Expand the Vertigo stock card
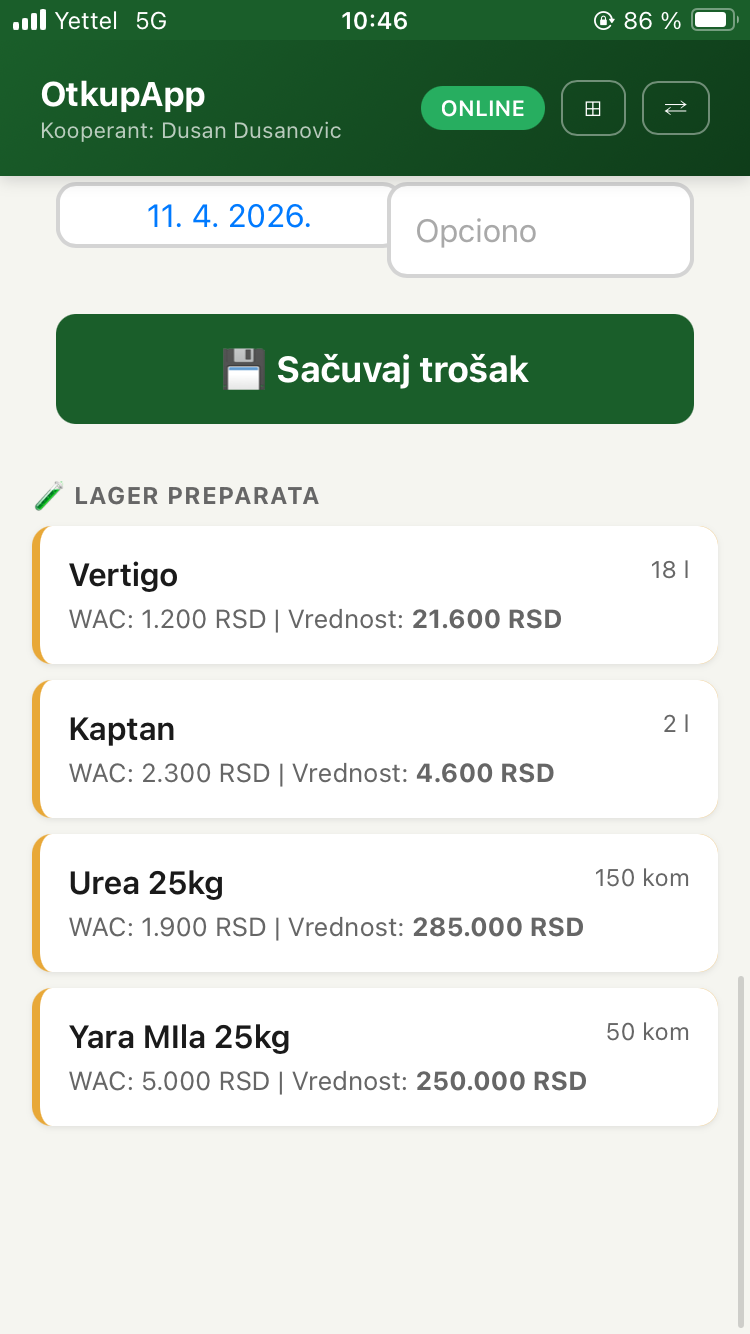Screen dimensions: 750x1334 pos(375,595)
